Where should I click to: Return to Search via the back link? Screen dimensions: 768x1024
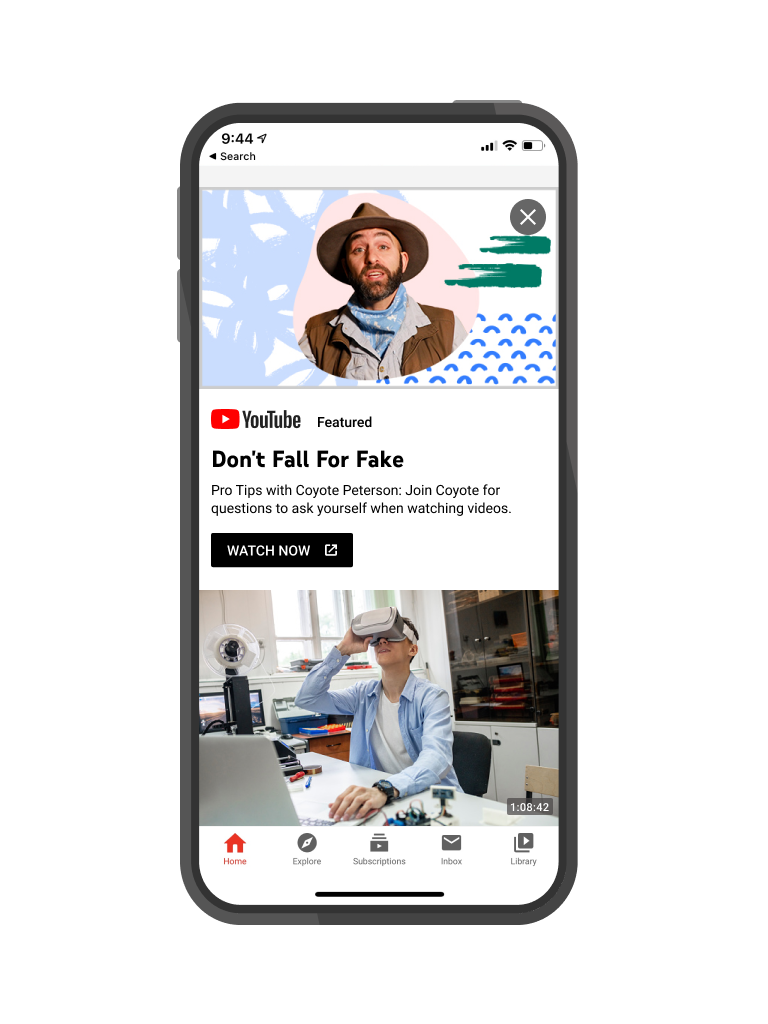(x=232, y=156)
